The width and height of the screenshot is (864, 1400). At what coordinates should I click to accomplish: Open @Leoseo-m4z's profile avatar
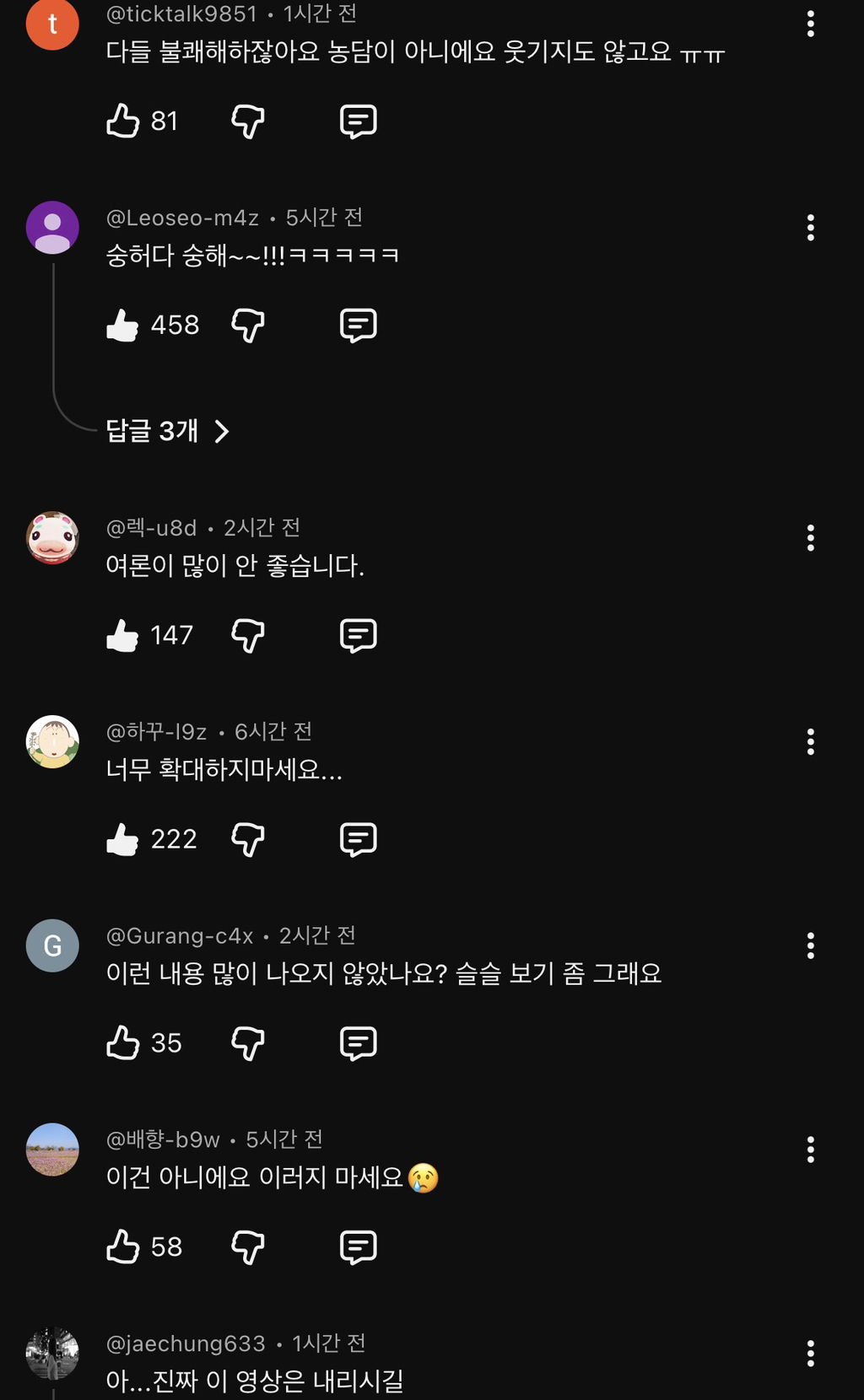(x=52, y=228)
